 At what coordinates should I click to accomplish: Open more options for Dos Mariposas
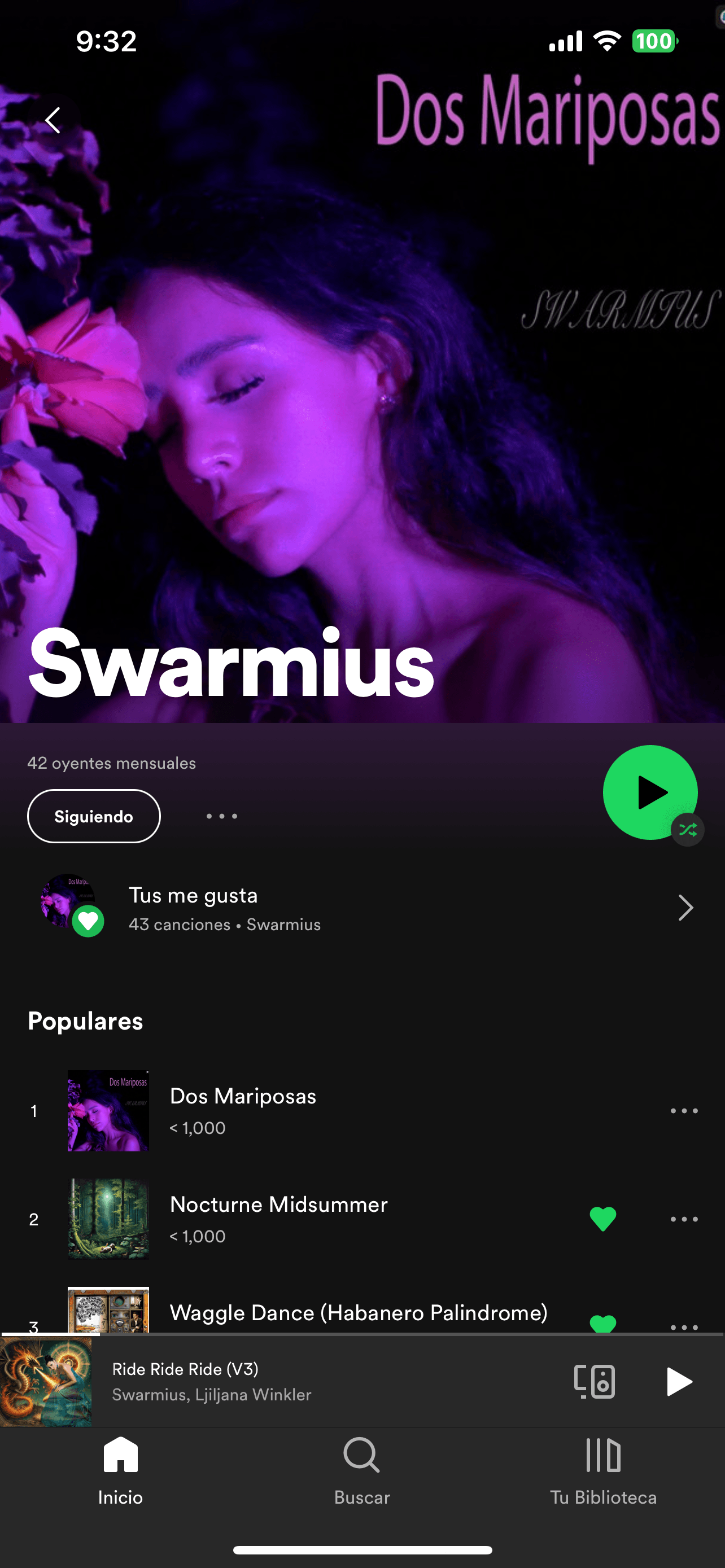pyautogui.click(x=684, y=1111)
